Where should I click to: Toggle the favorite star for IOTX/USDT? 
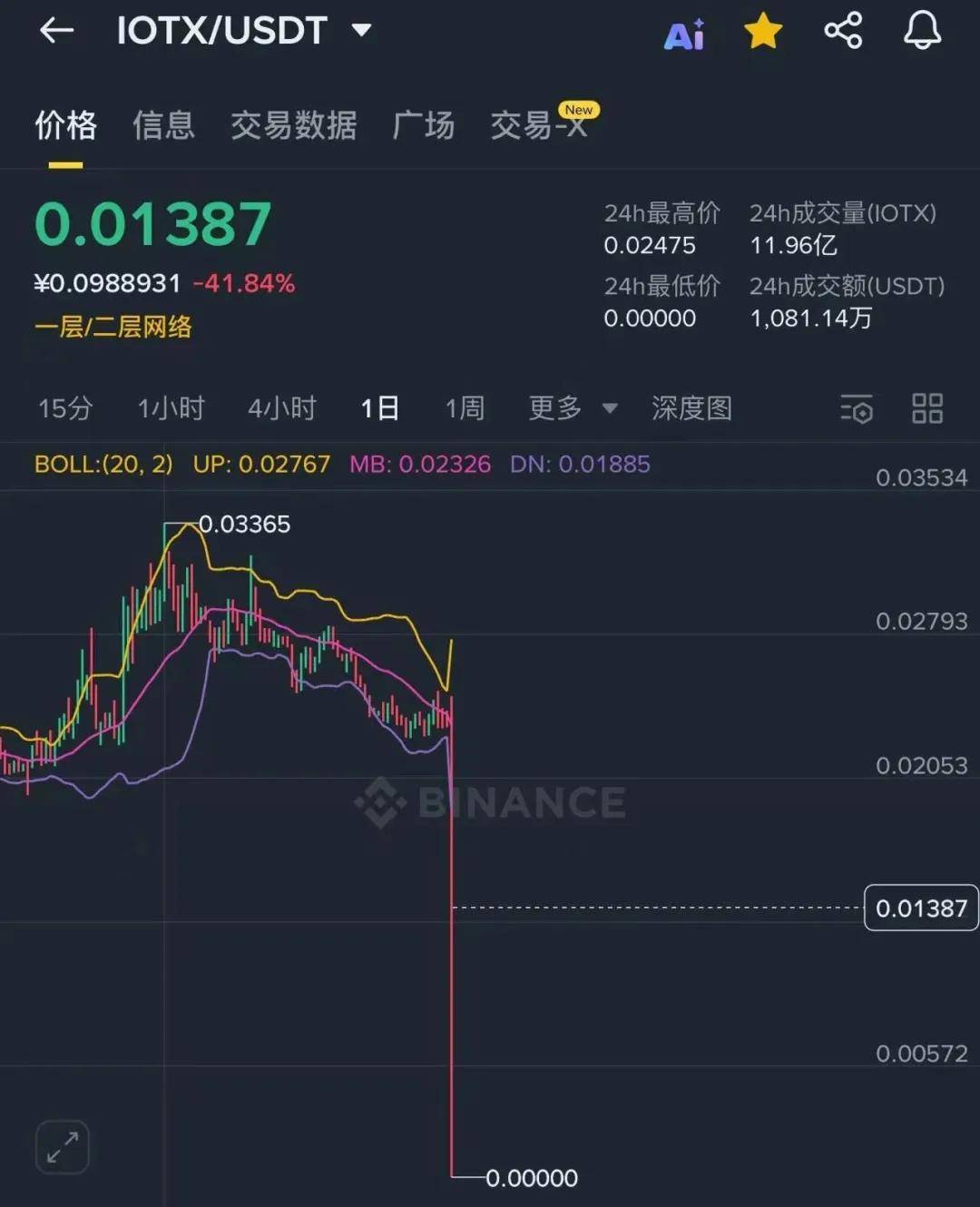[763, 32]
